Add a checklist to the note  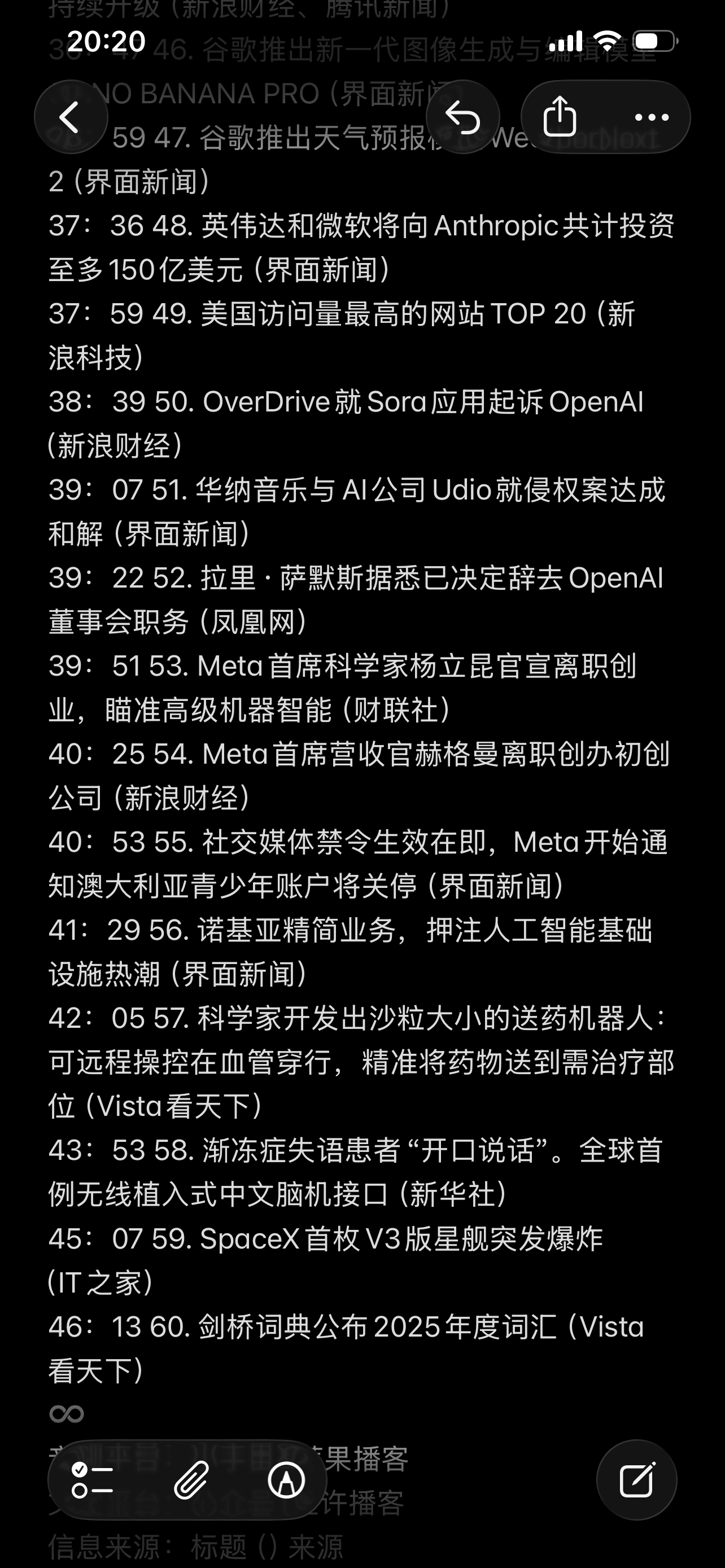point(93,1481)
